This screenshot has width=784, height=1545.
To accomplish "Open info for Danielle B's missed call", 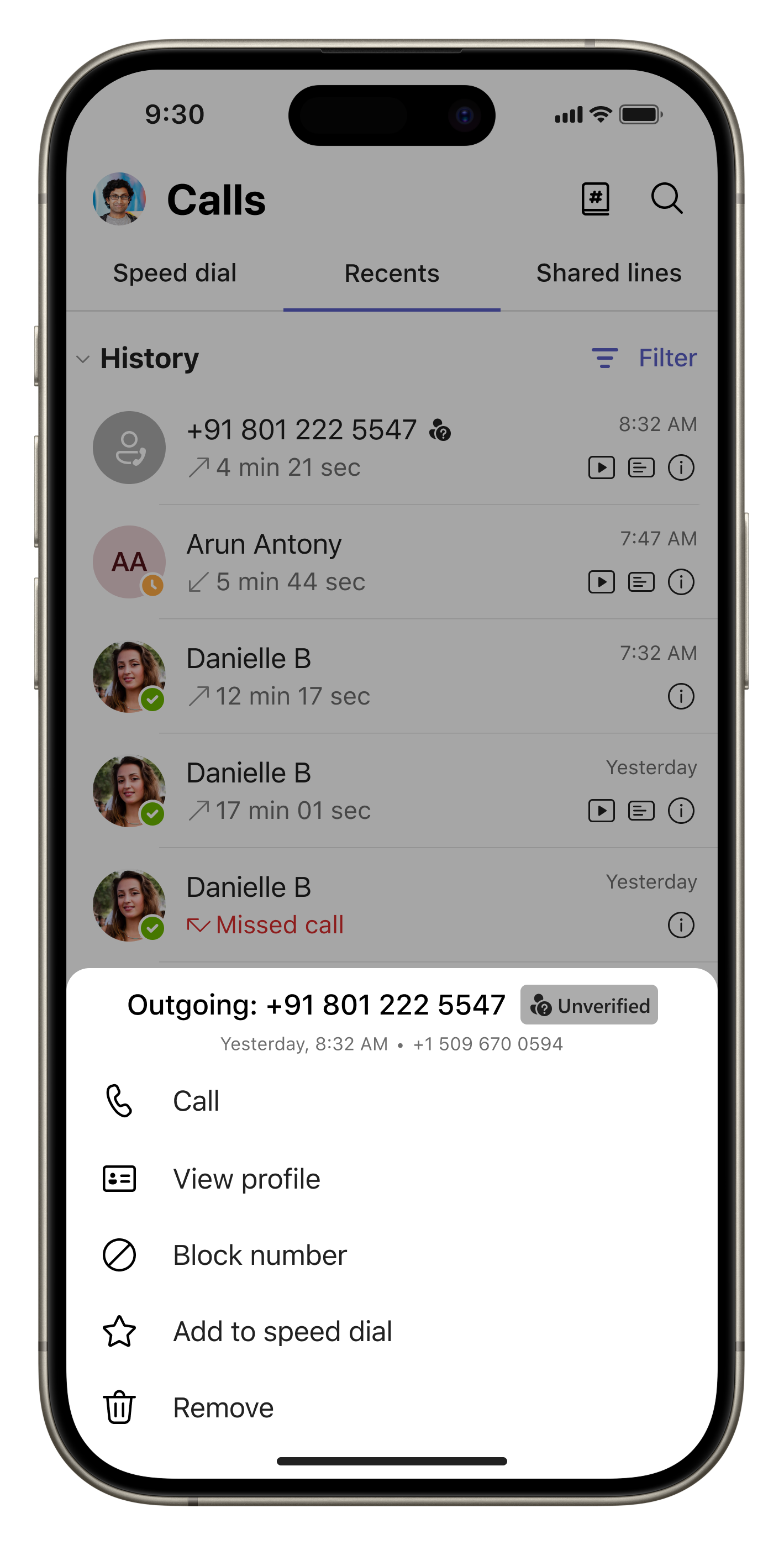I will pos(680,925).
